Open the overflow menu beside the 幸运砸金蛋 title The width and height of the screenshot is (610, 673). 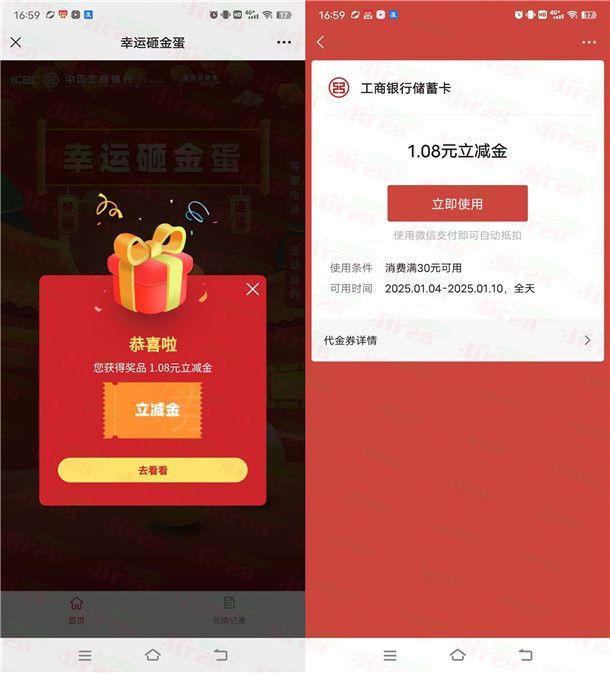point(285,43)
